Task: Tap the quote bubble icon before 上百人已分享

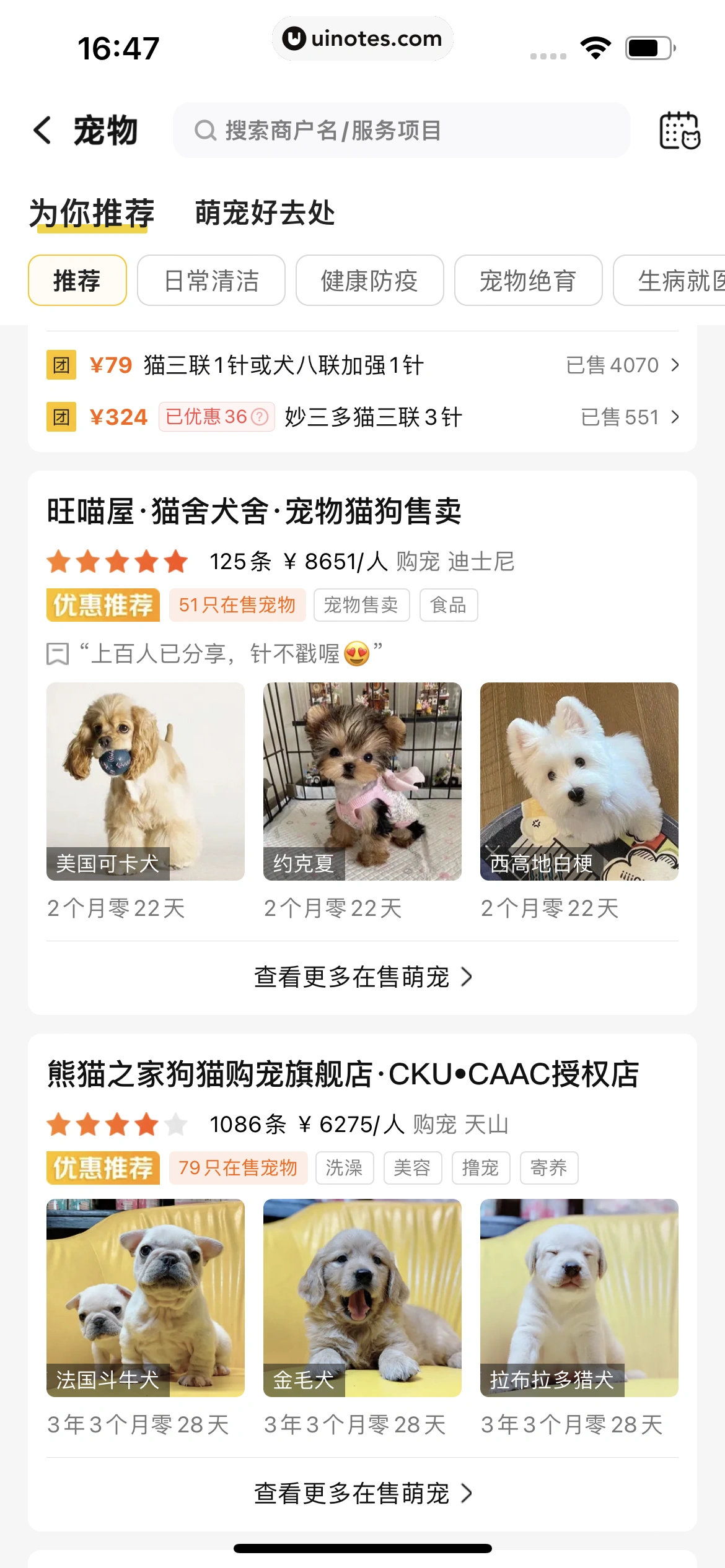Action: [56, 653]
